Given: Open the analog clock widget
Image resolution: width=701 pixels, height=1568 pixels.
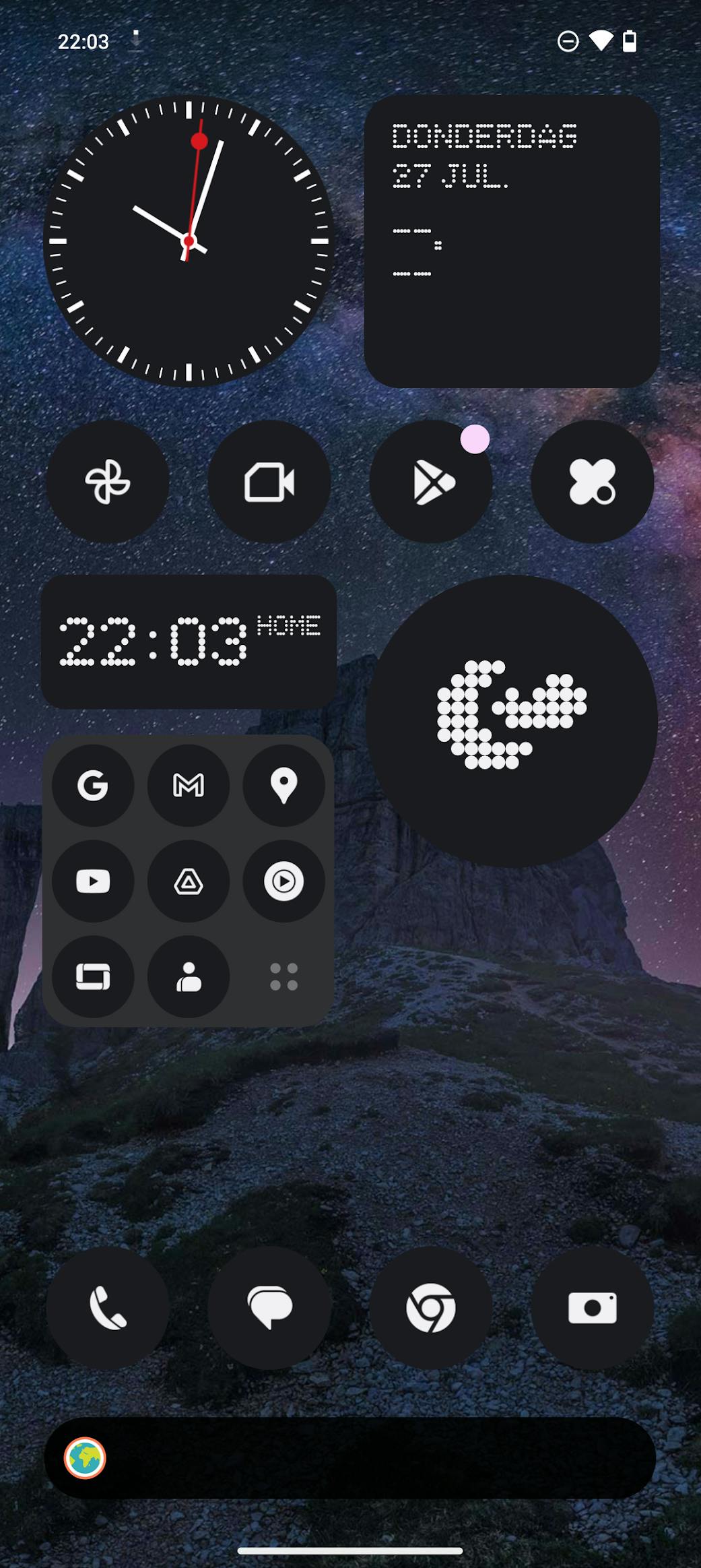Looking at the screenshot, I should (189, 241).
